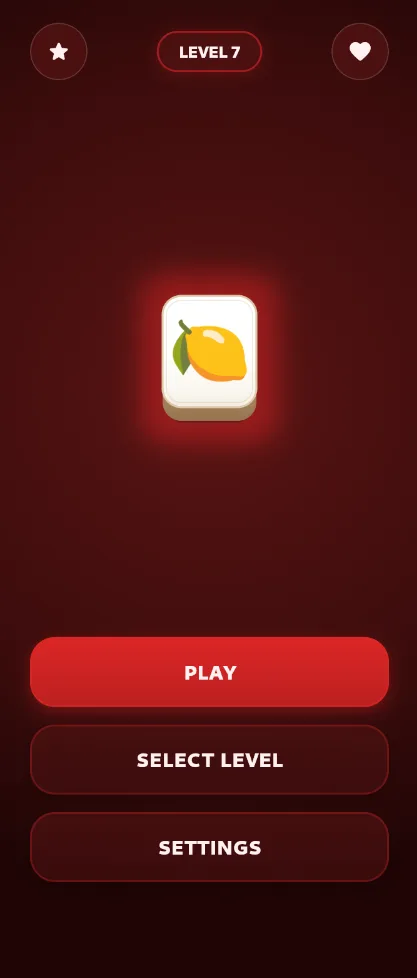
Task: Open Settings
Action: click(x=209, y=846)
